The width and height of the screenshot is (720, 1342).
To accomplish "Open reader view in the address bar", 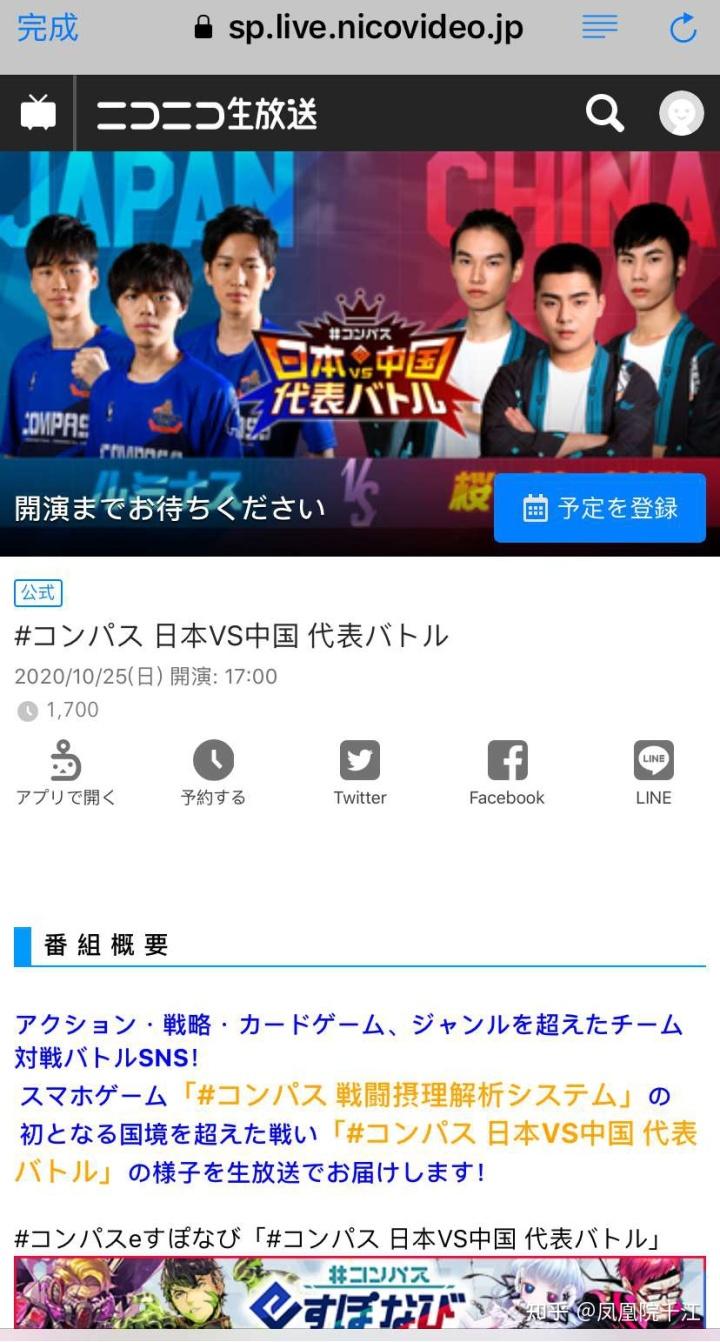I will [x=599, y=28].
